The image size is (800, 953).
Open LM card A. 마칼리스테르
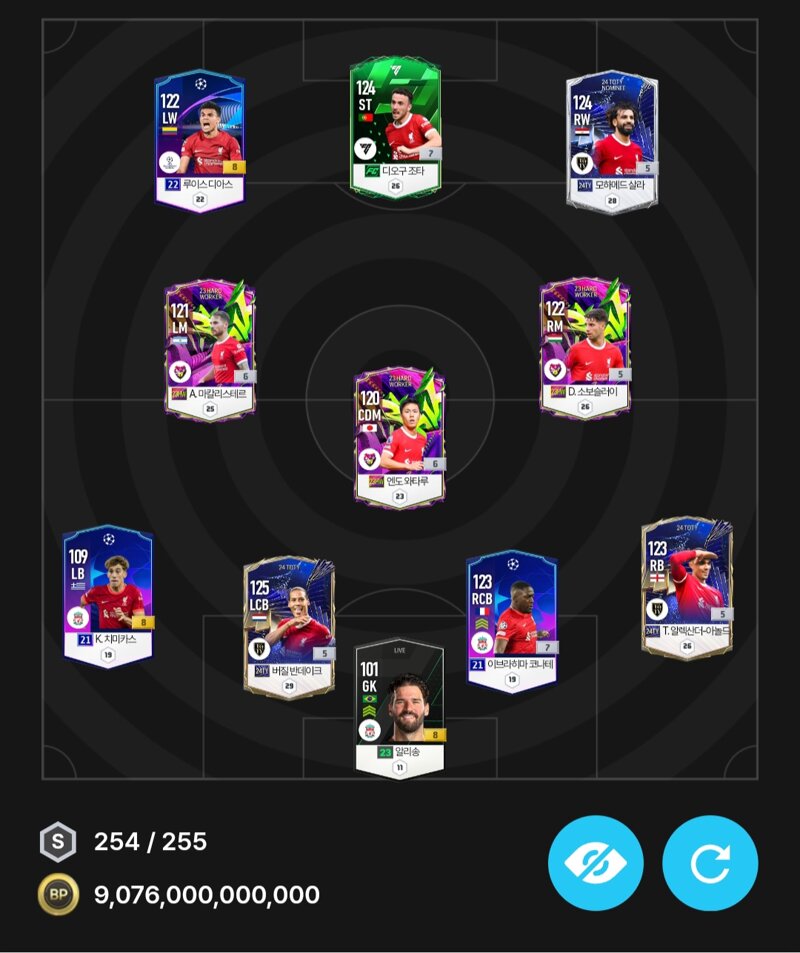pos(209,348)
